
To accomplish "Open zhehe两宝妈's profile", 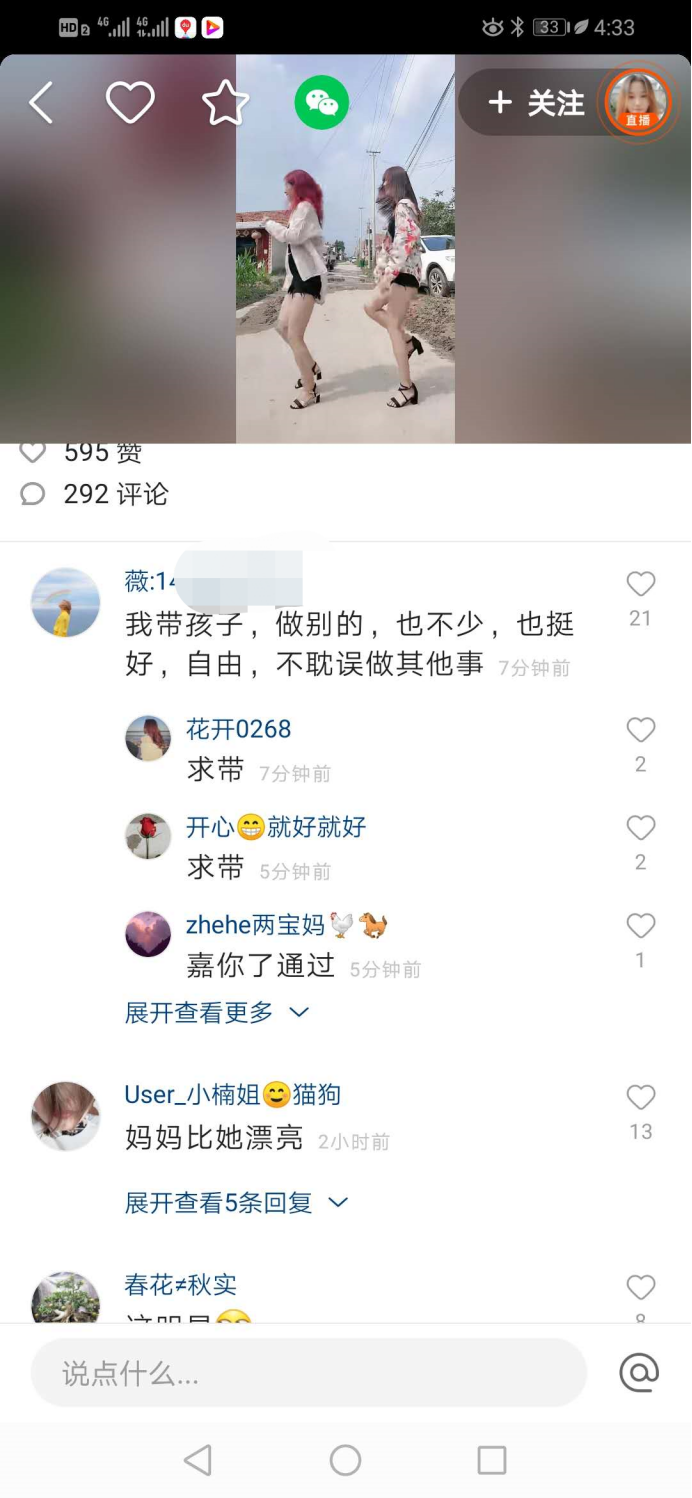I will 148,934.
